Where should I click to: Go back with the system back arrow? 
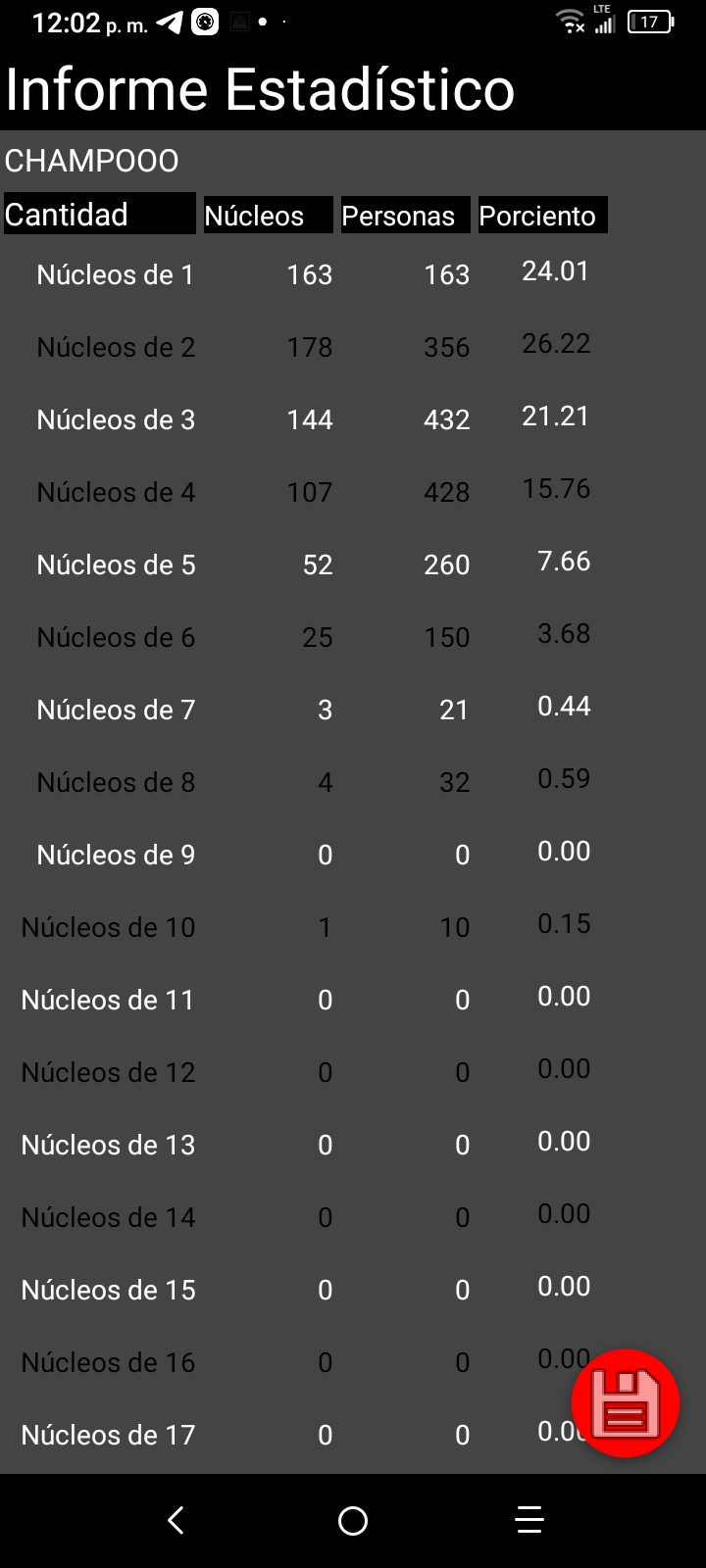176,1520
